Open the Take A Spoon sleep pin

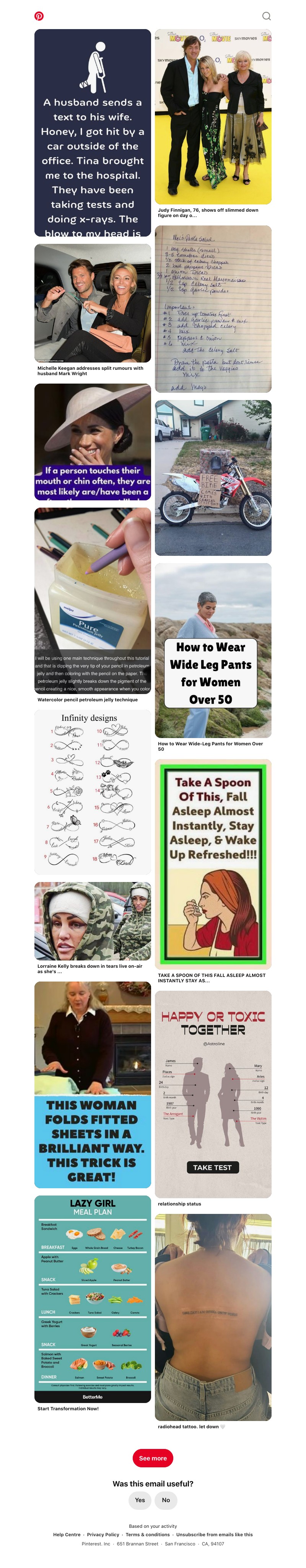click(213, 864)
